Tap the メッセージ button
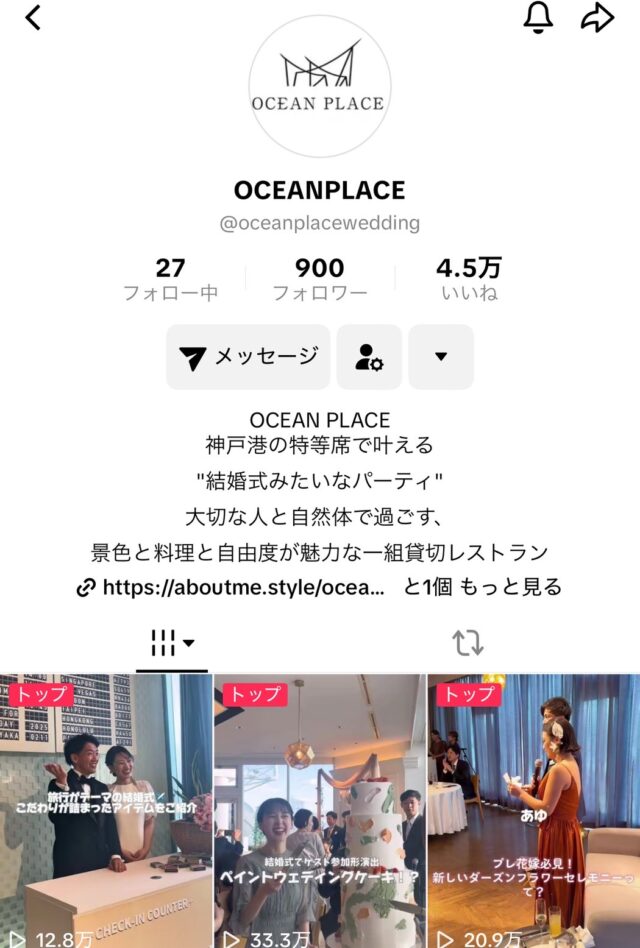640x948 pixels. click(x=248, y=357)
